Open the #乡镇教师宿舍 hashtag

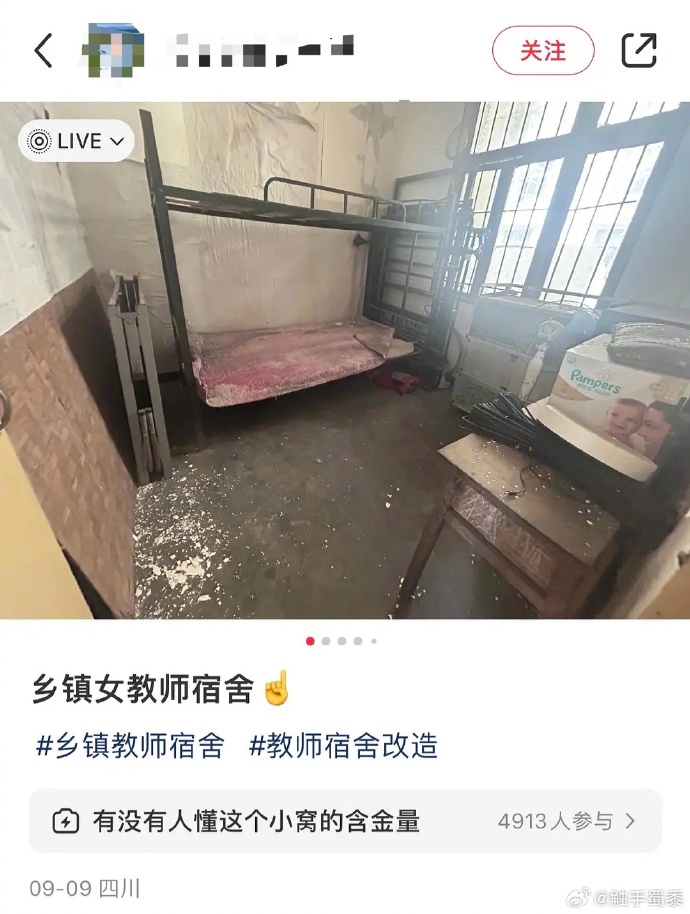[130, 746]
